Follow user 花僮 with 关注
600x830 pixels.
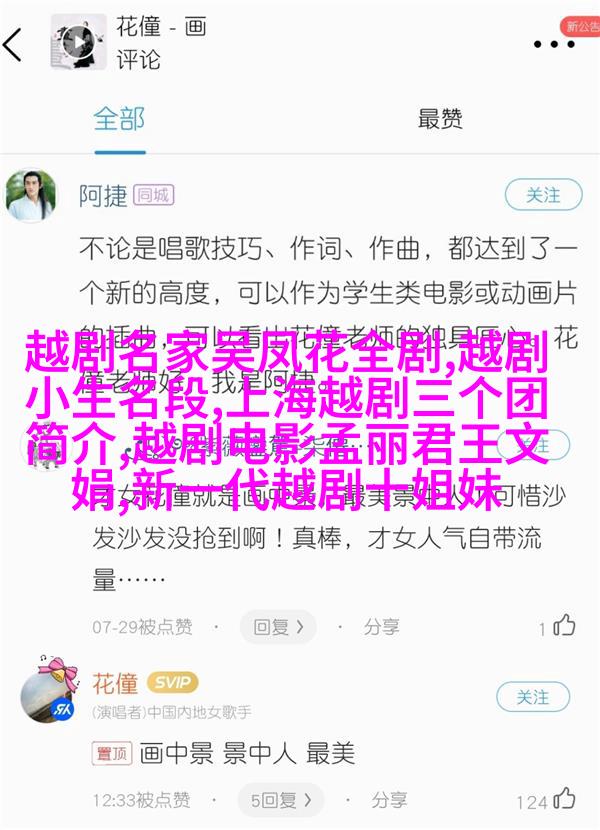tap(533, 697)
